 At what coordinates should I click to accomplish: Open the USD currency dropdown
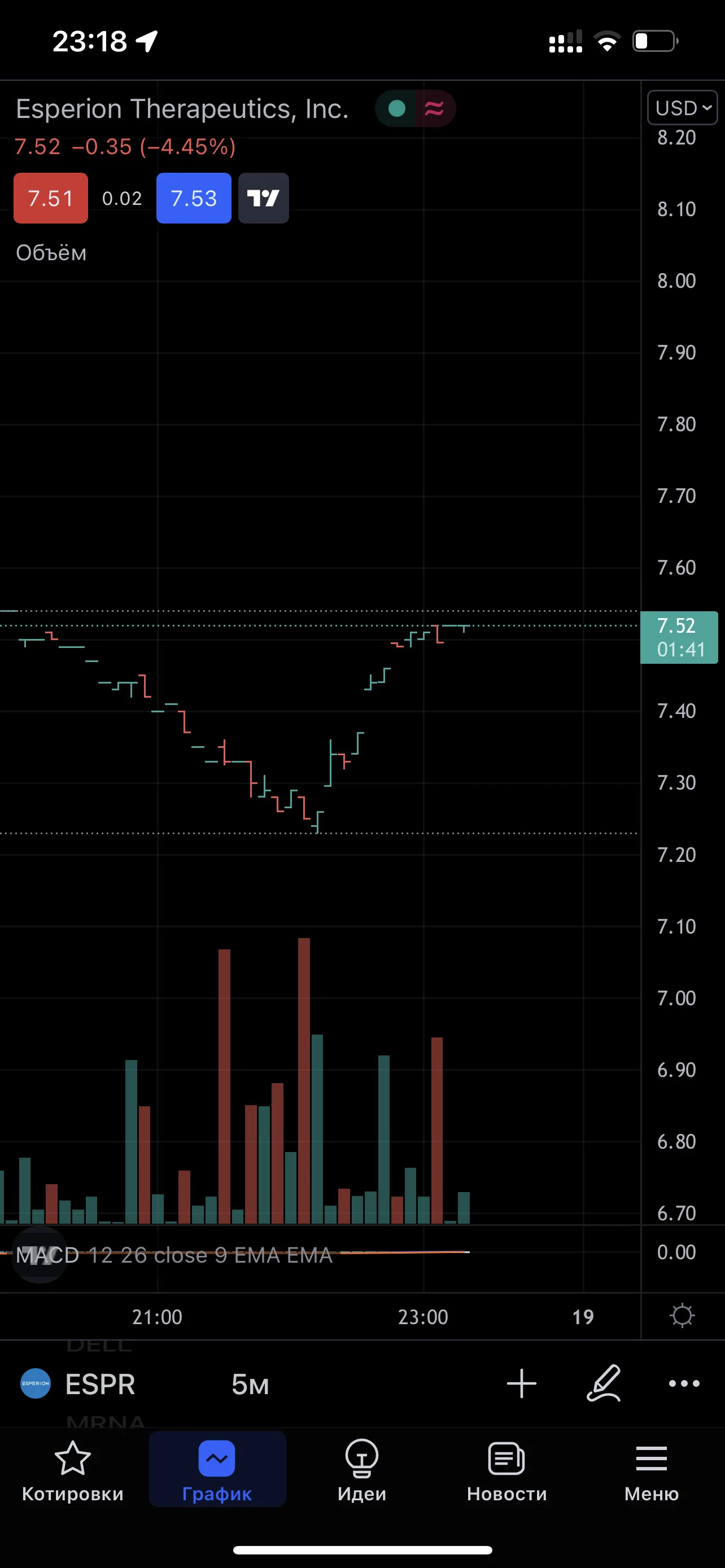click(682, 108)
